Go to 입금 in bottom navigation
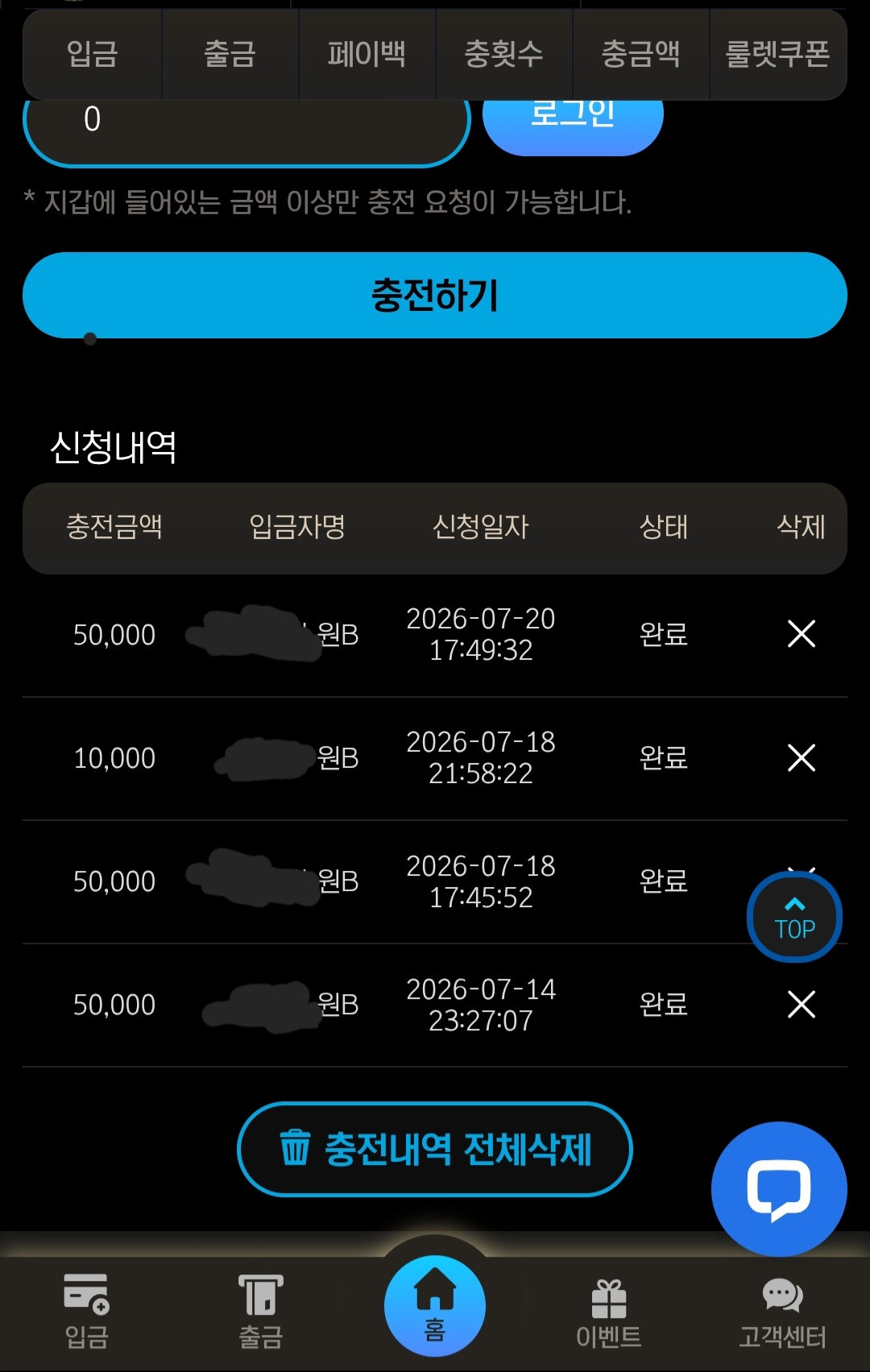 (86, 1311)
